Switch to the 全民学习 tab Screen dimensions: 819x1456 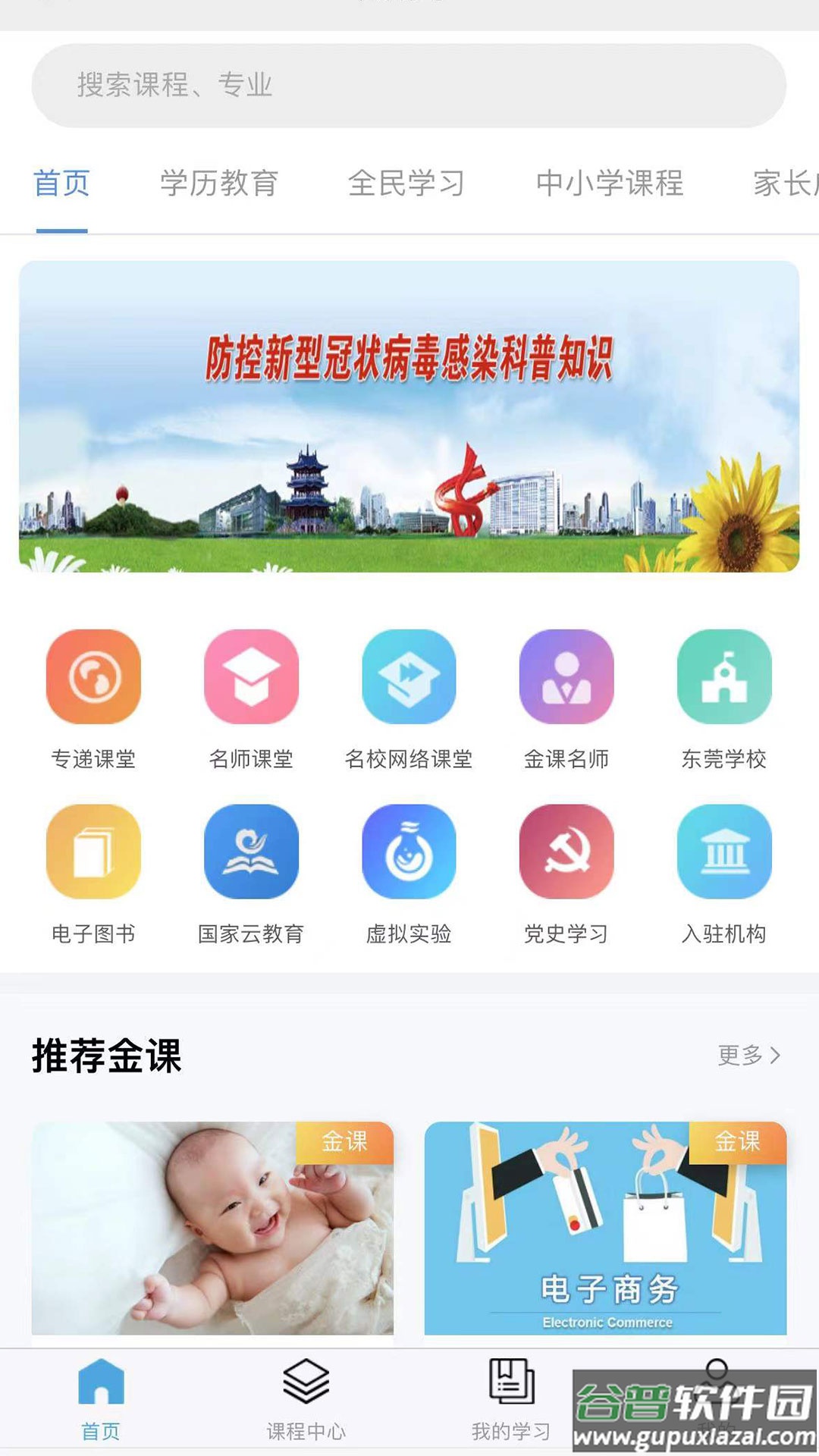(406, 184)
